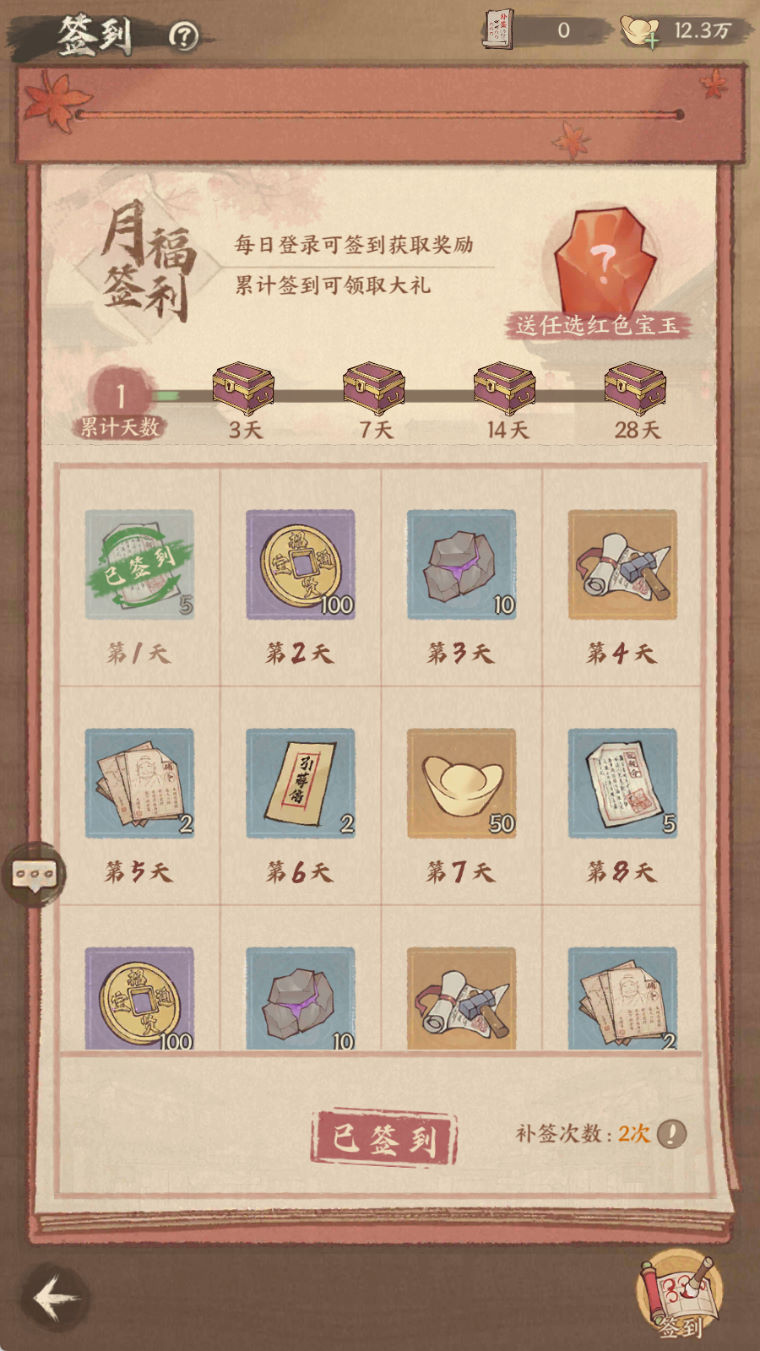This screenshot has width=760, height=1351.
Task: Select the 第8天 document reward
Action: [622, 783]
